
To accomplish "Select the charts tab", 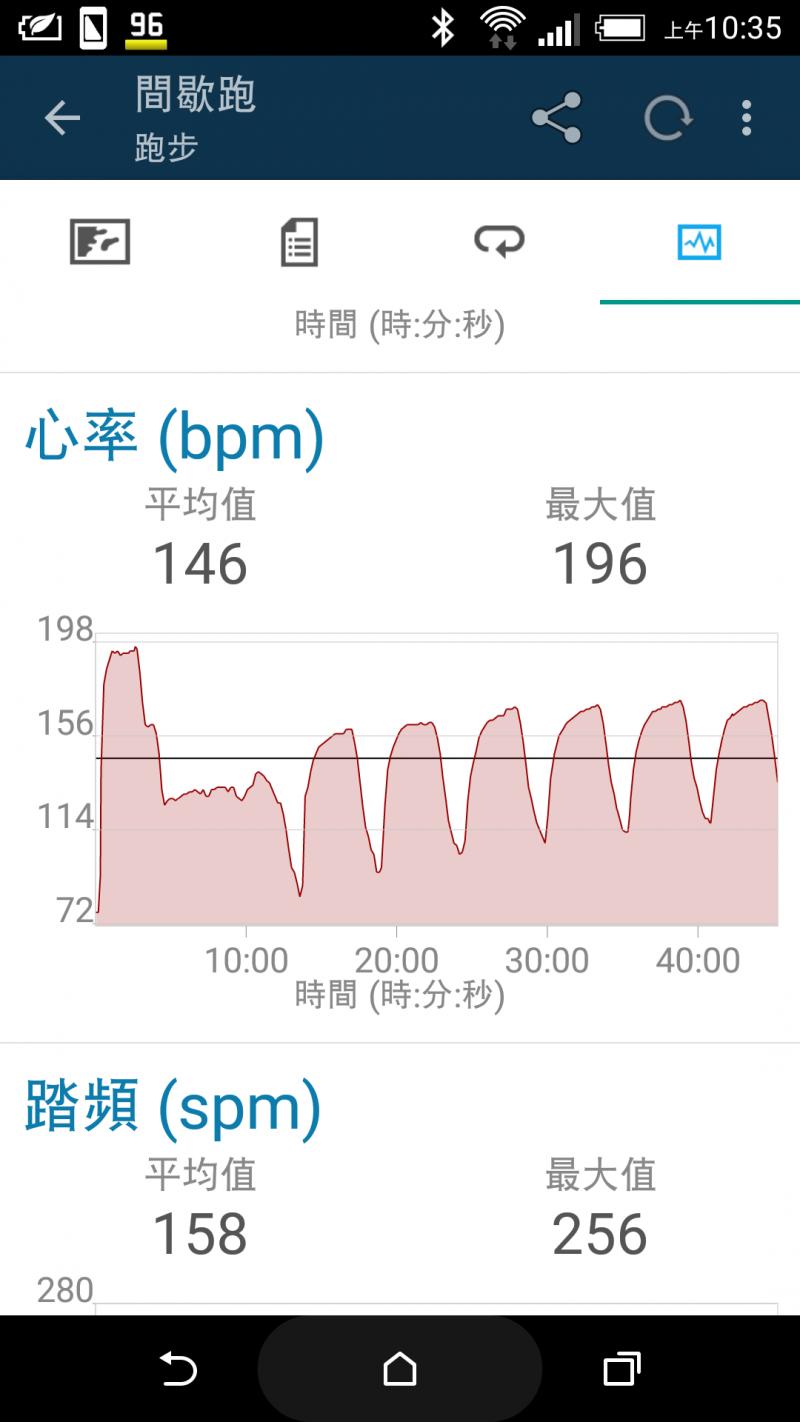I will 699,242.
